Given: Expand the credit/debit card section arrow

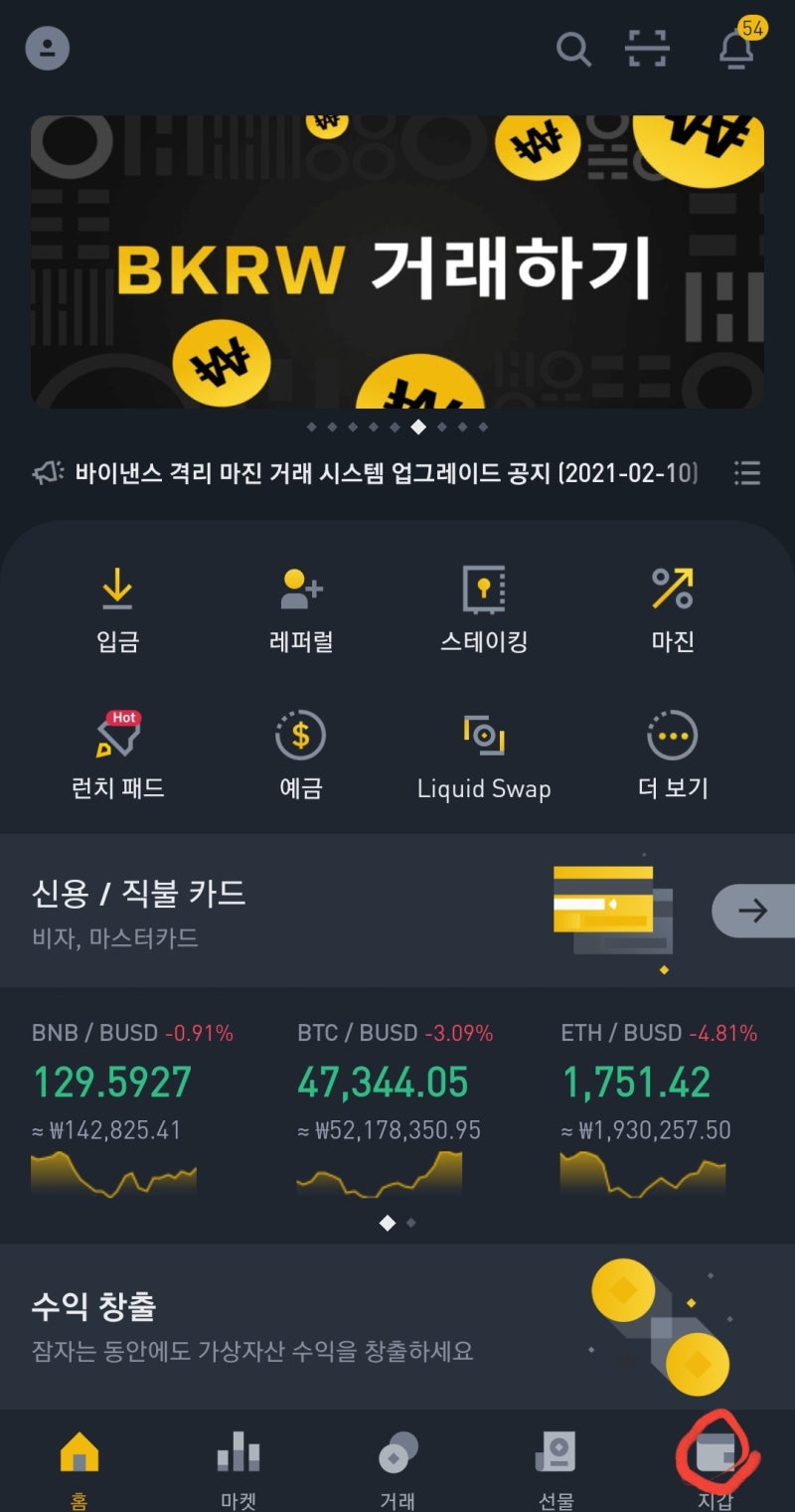Looking at the screenshot, I should (755, 910).
